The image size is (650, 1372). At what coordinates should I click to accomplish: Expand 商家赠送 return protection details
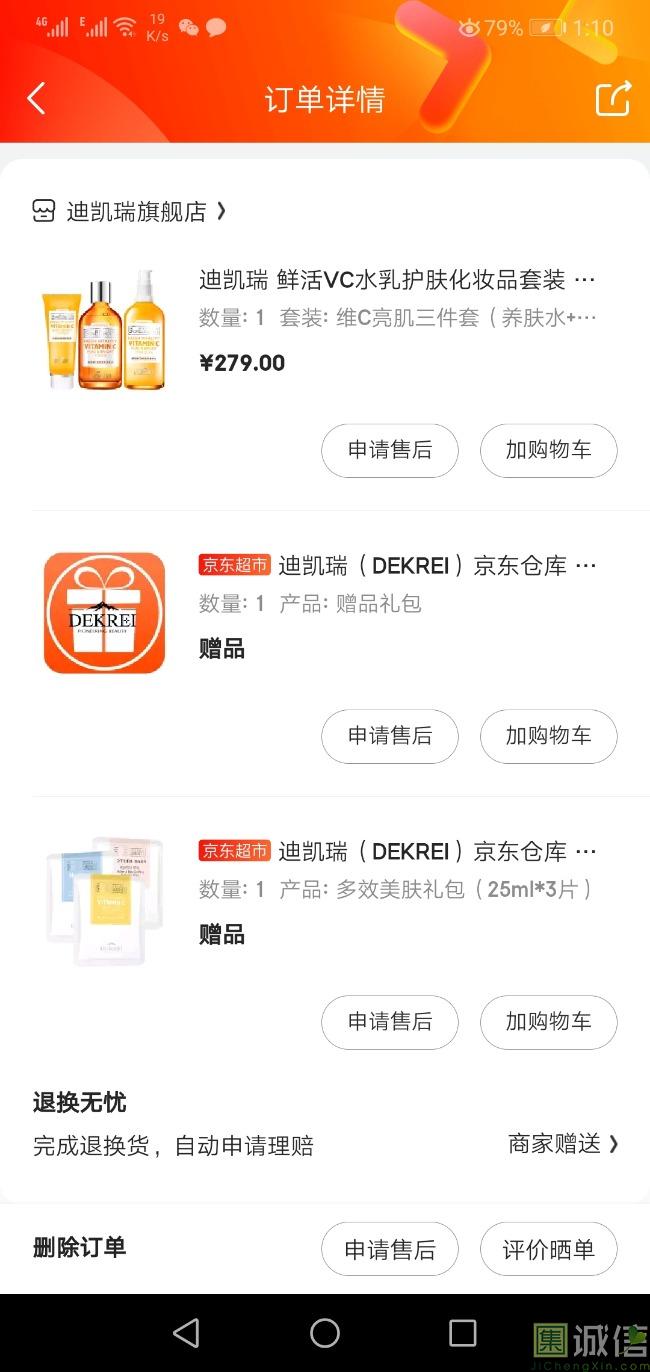click(564, 1144)
